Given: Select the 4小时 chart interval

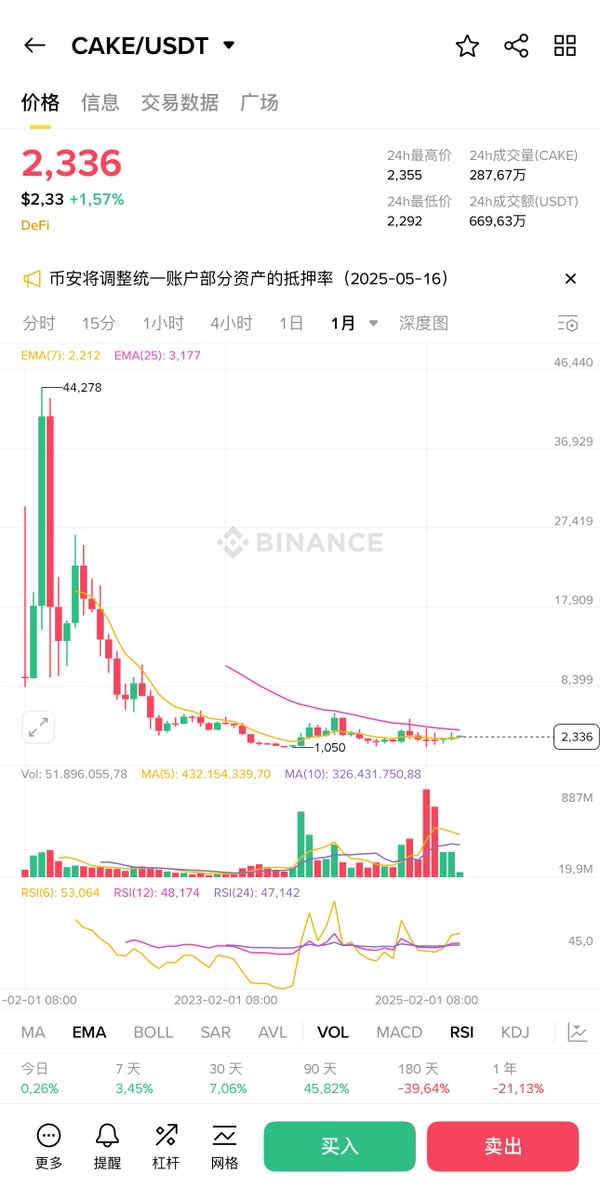Looking at the screenshot, I should [231, 323].
